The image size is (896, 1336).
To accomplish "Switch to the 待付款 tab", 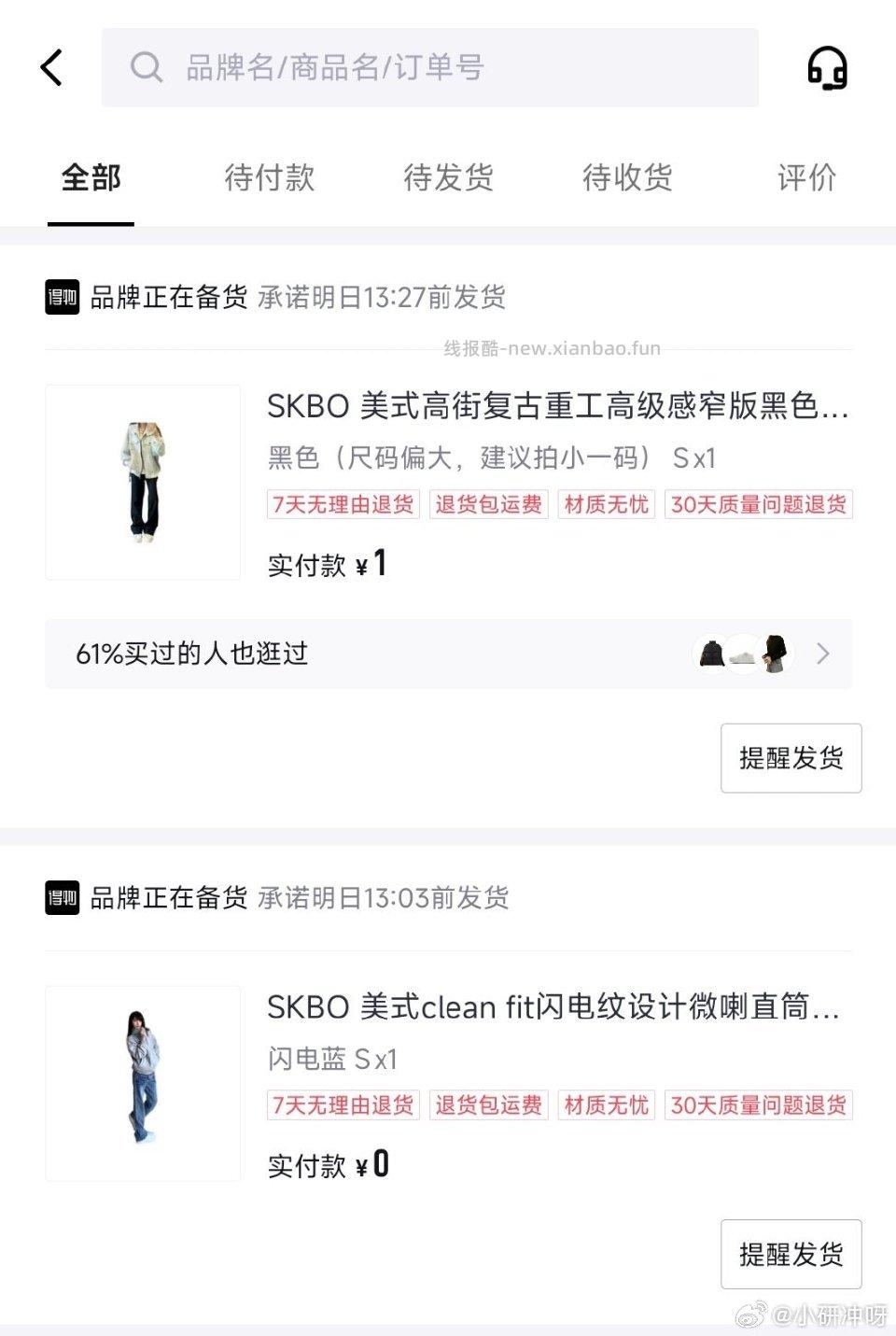I will (x=268, y=177).
